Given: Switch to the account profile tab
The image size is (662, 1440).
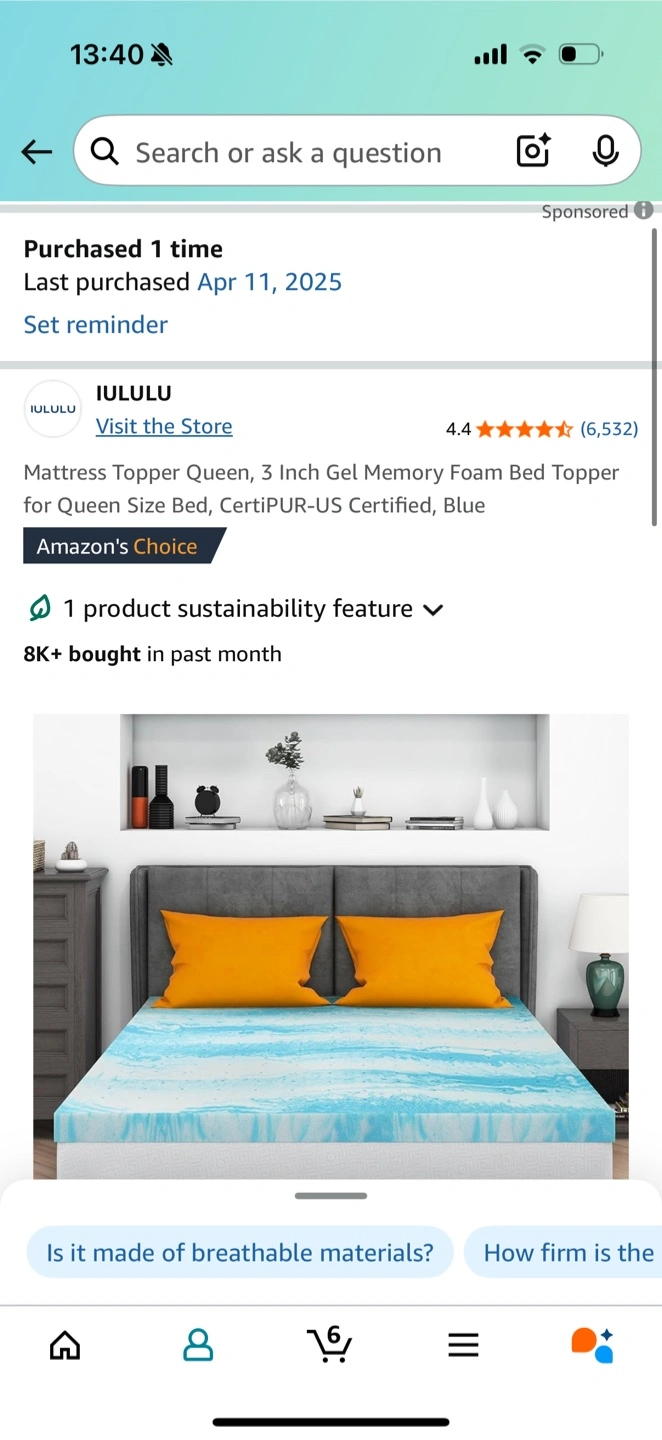Looking at the screenshot, I should [198, 1345].
